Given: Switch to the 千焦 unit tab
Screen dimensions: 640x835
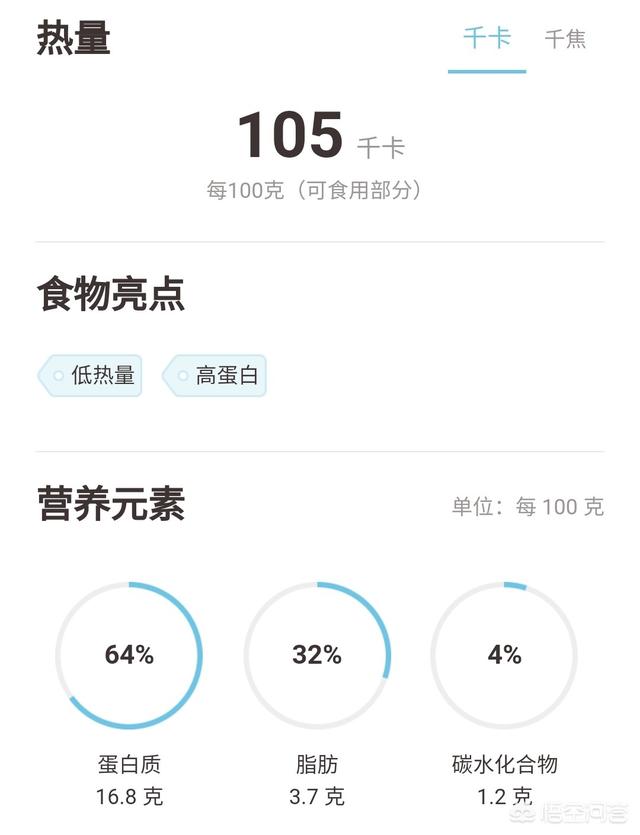Looking at the screenshot, I should coord(564,40).
